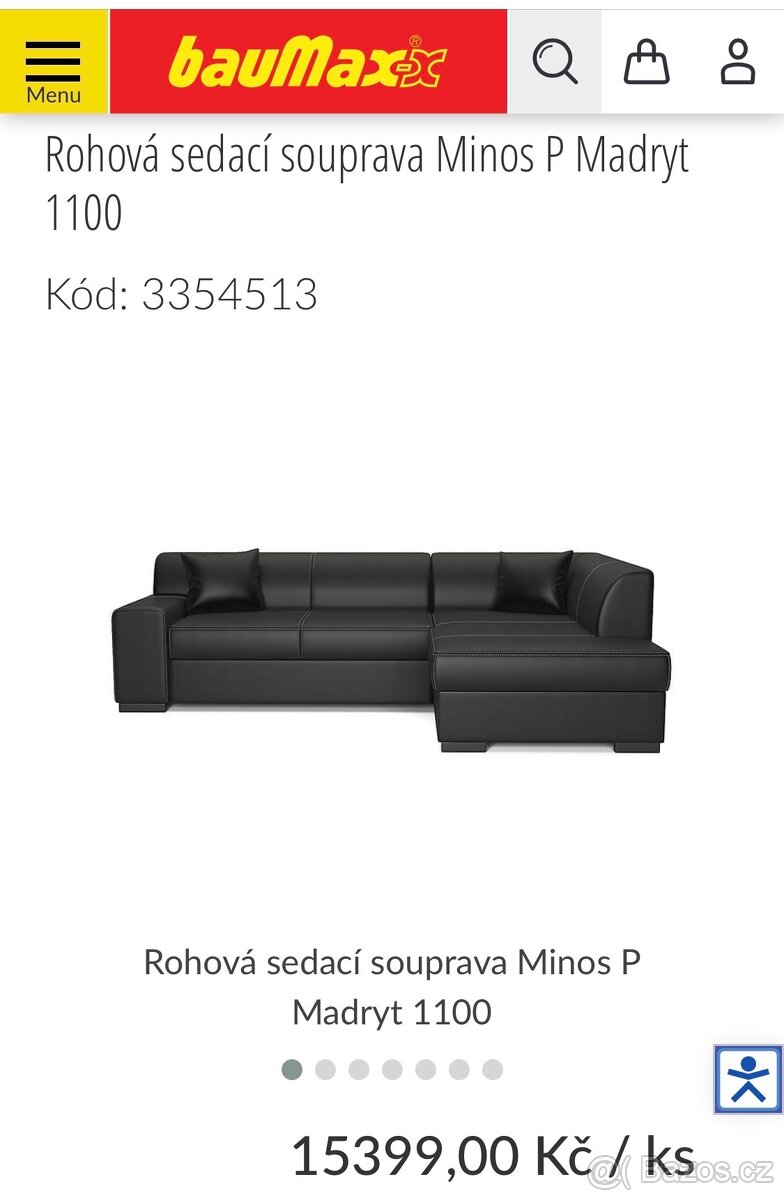Tap the yellow Menu label
784x1200 pixels.
pyautogui.click(x=53, y=95)
